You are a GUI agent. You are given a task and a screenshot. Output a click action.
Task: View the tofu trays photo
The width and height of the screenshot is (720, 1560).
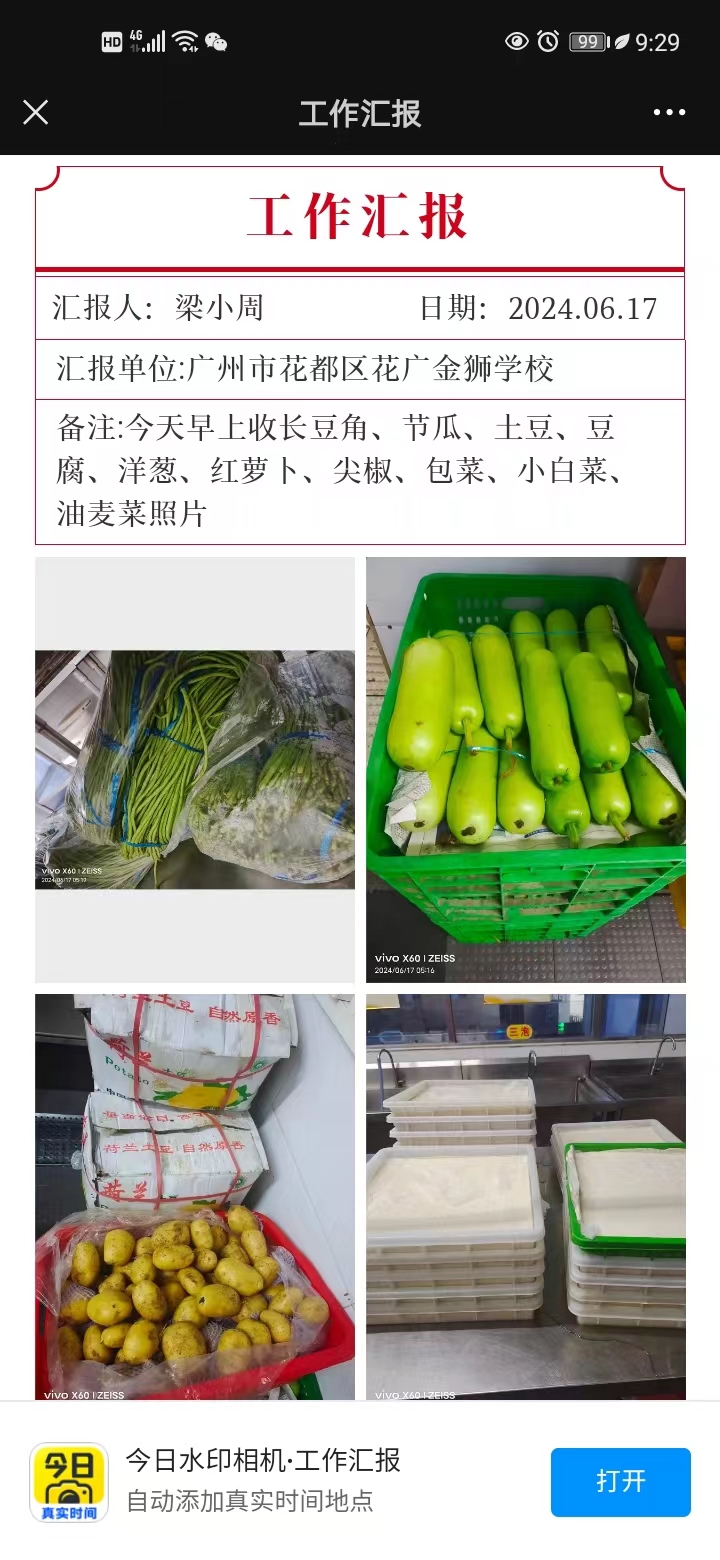point(525,1196)
